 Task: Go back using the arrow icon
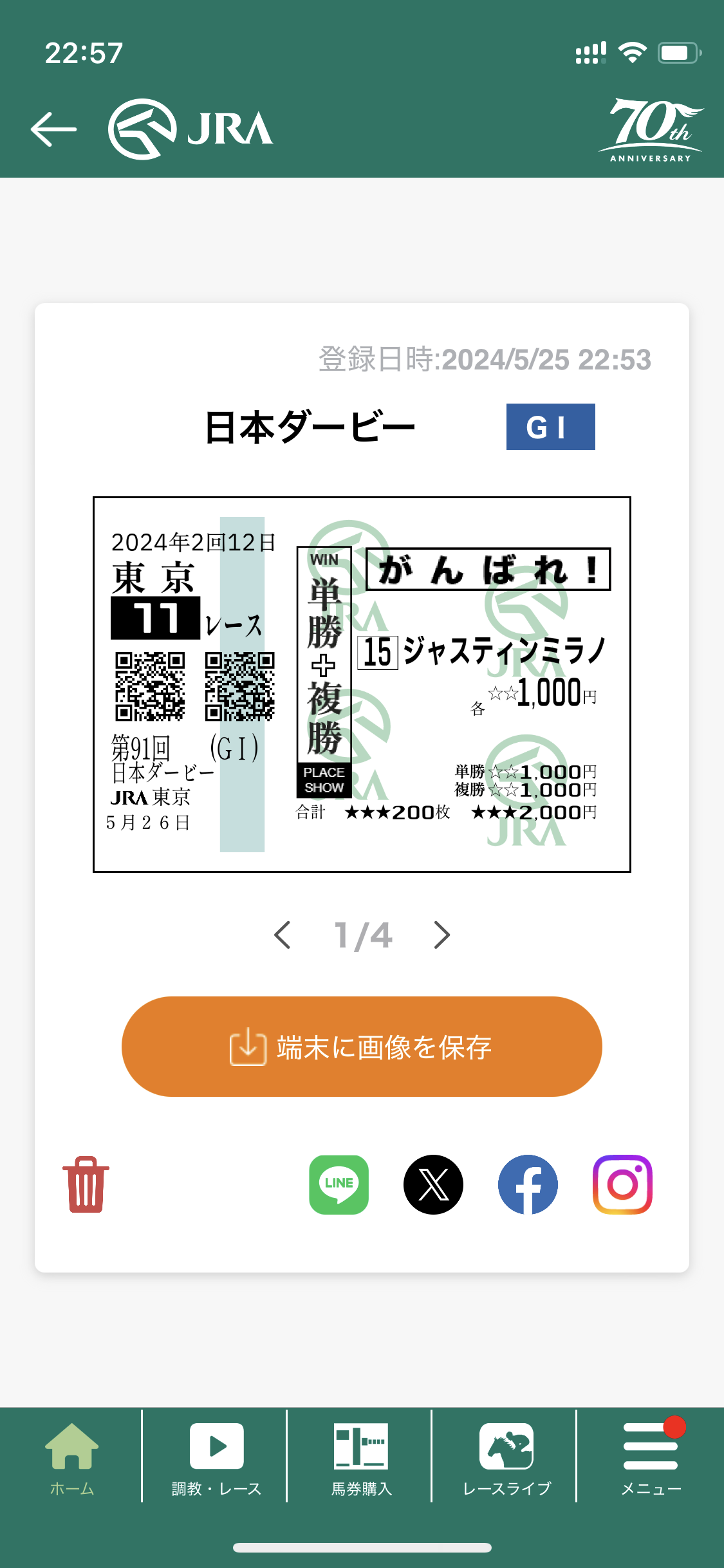[53, 129]
